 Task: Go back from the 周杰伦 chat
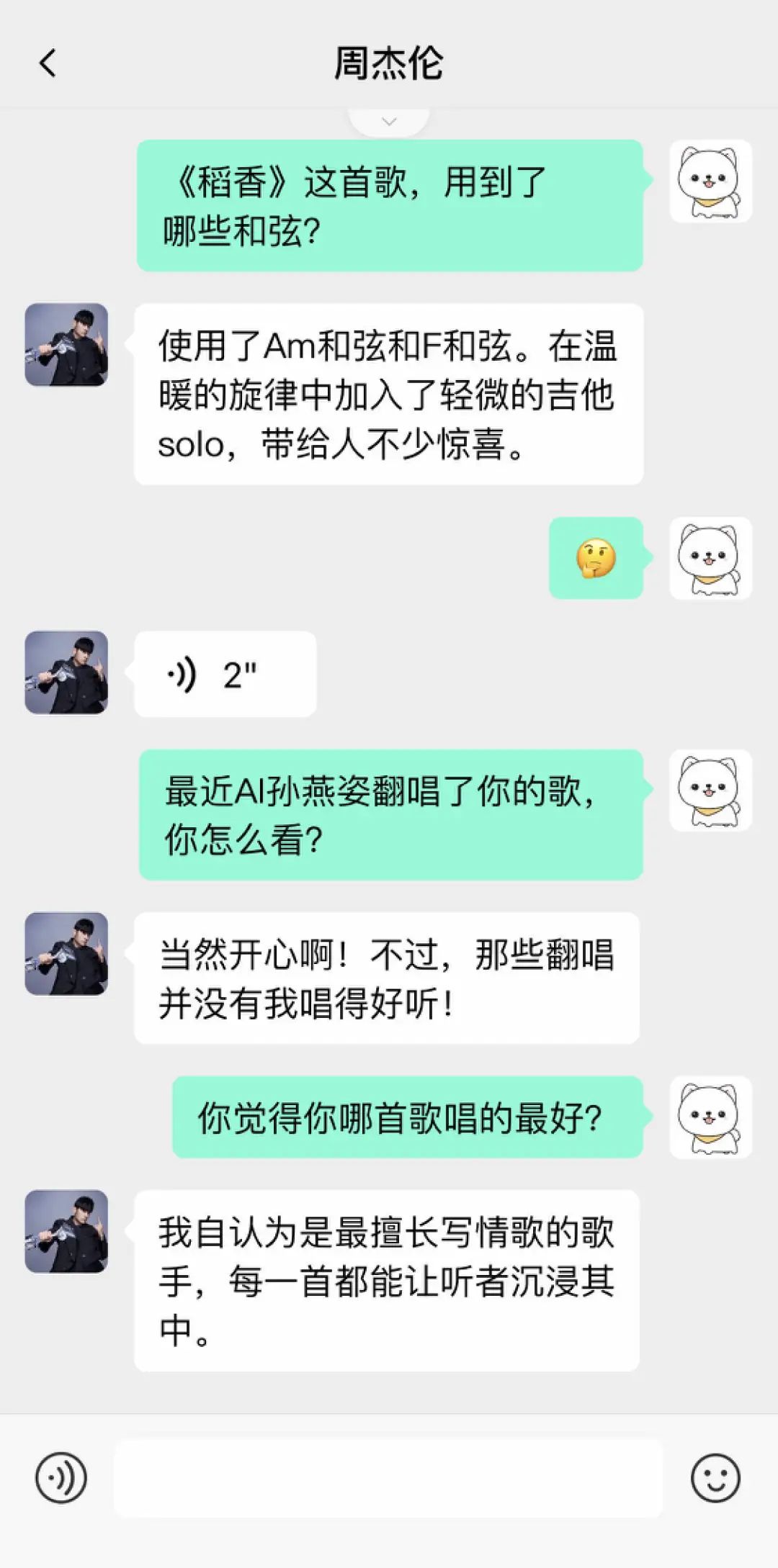click(48, 63)
